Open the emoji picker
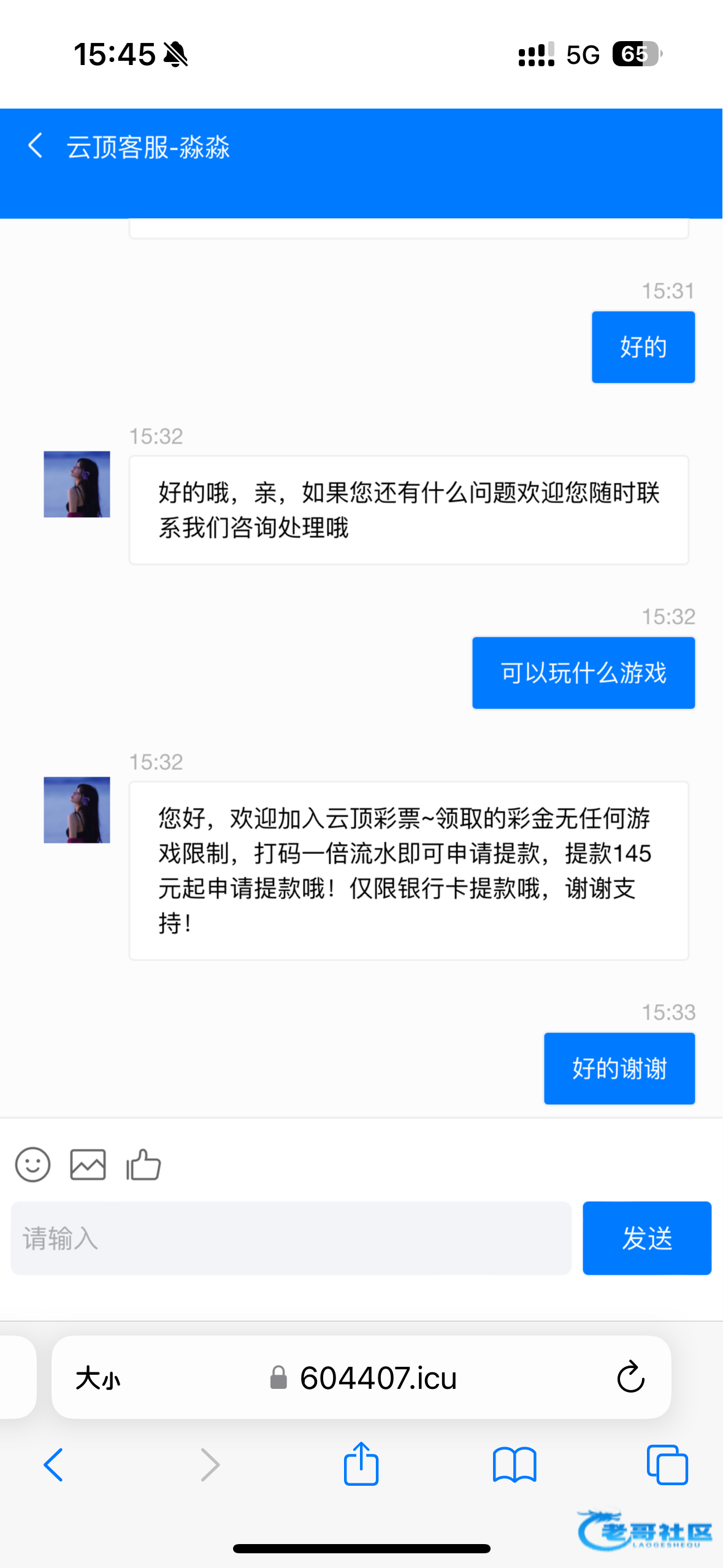 [x=33, y=1164]
